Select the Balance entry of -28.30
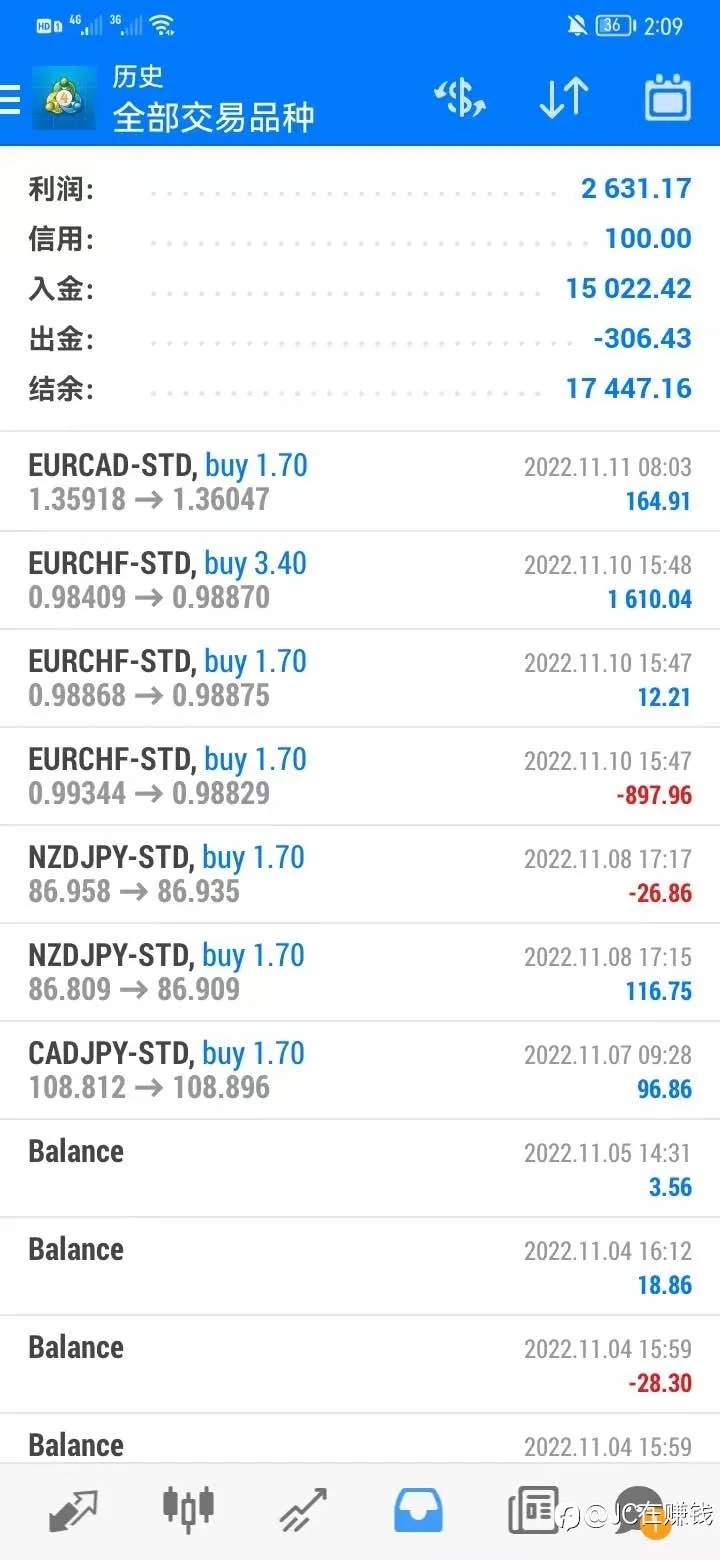Screen dimensions: 720x1560 point(360,1364)
